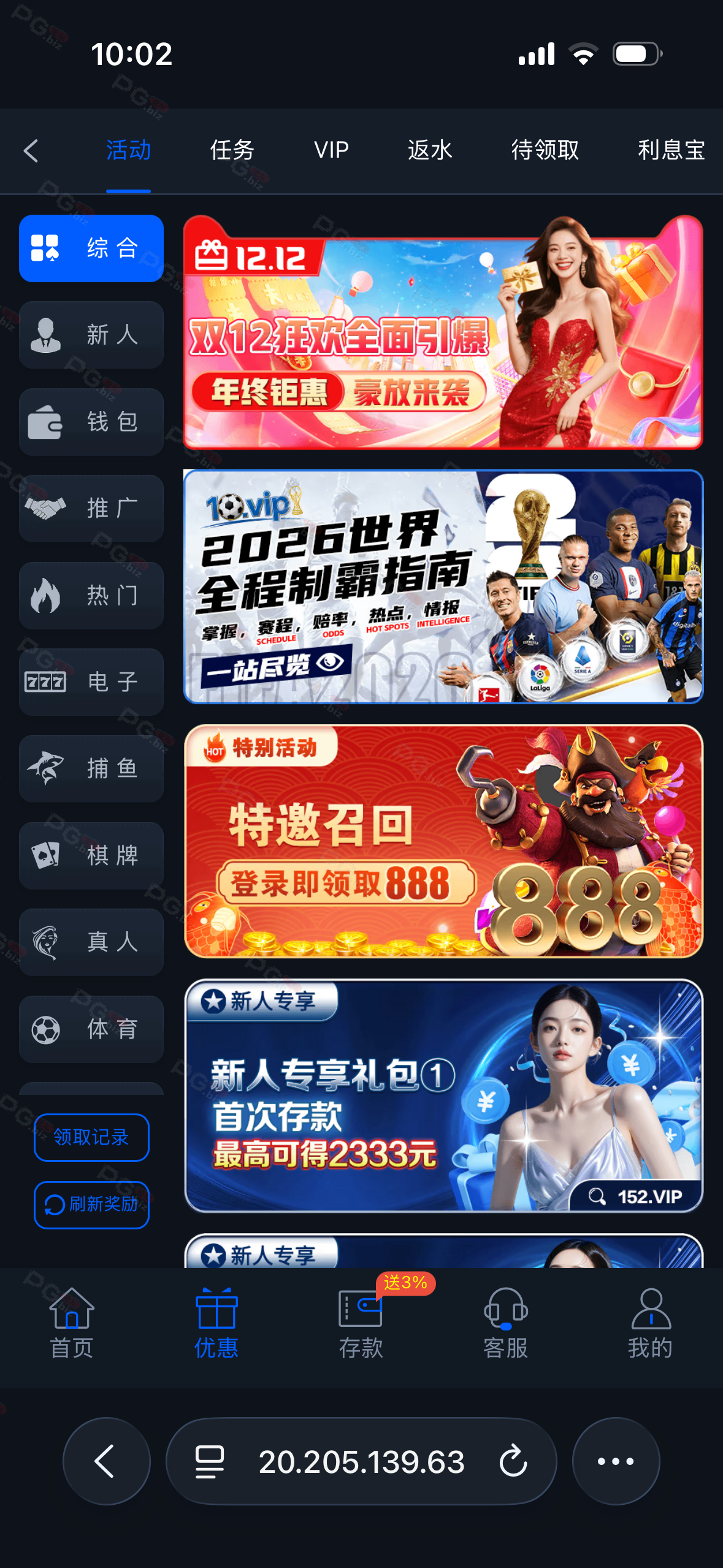723x1568 pixels.
Task: Choose the 电子 category
Action: point(91,682)
